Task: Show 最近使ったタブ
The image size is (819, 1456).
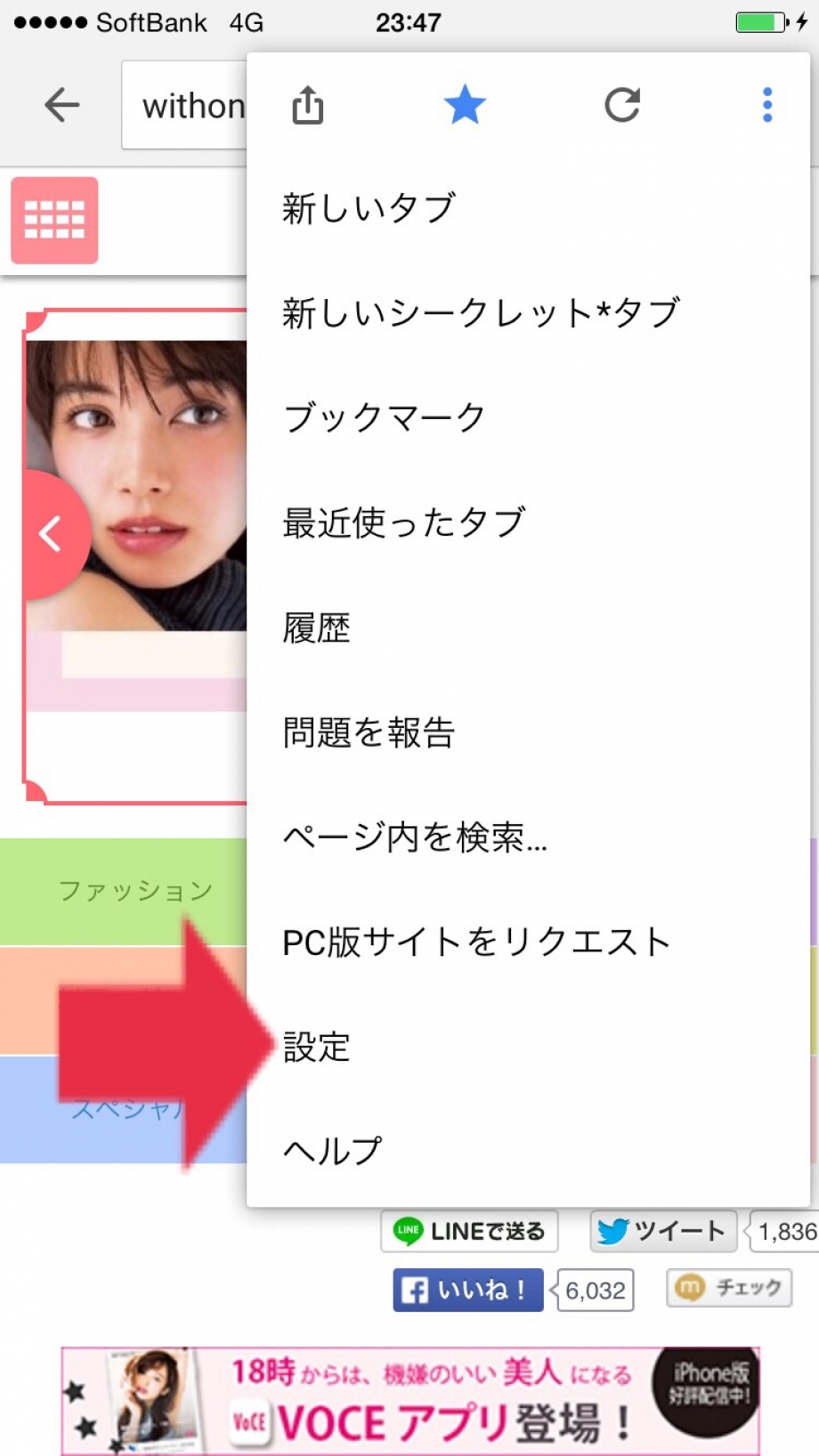Action: pyautogui.click(x=403, y=522)
